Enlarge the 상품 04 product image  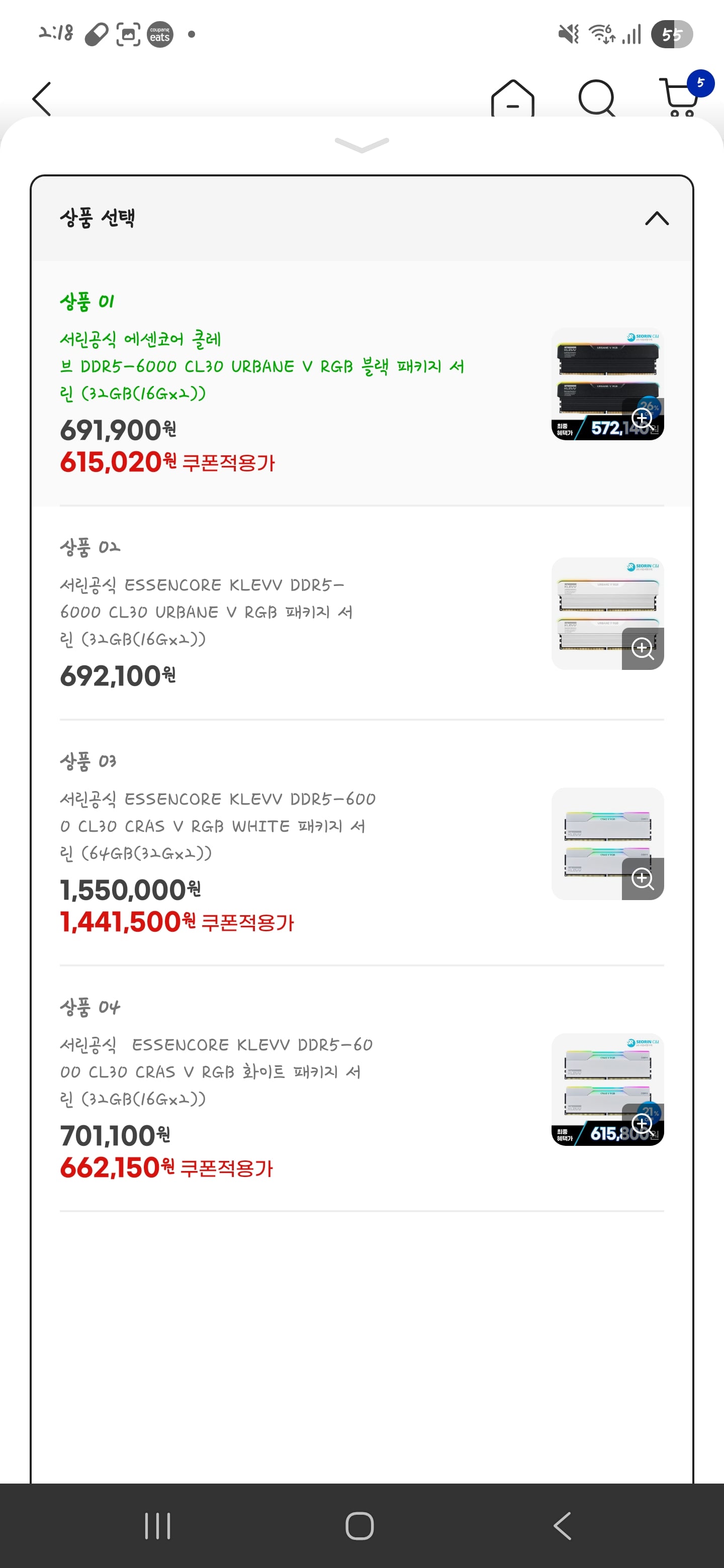(643, 1124)
